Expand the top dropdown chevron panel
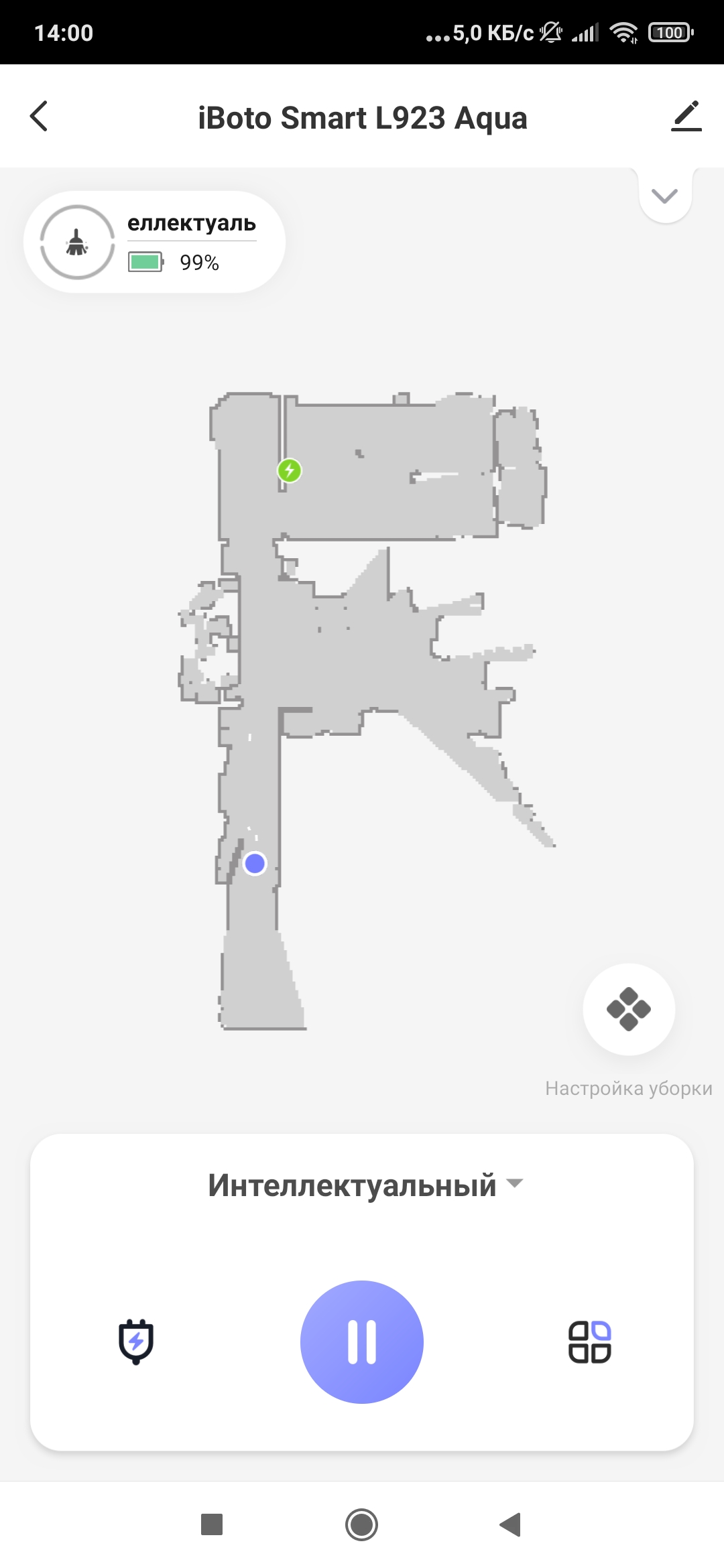Screen dimensions: 724x1568 pos(665,196)
